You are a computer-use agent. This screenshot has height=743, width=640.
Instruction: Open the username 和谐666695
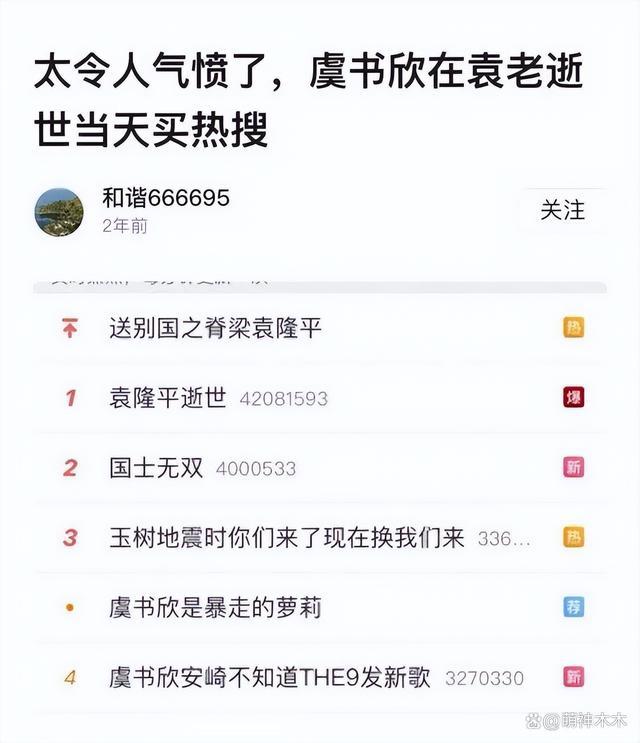click(x=166, y=198)
